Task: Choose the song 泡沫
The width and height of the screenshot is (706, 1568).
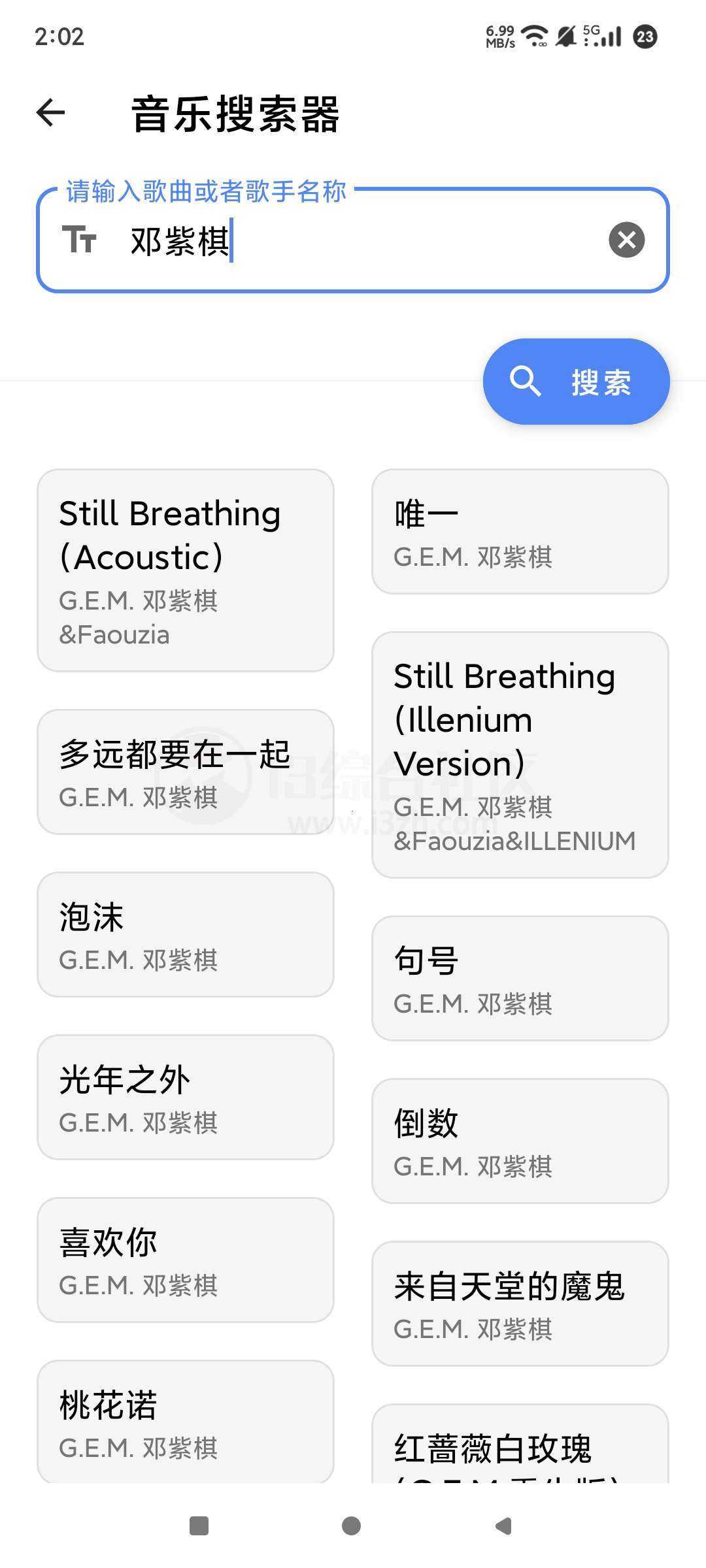Action: click(x=186, y=934)
